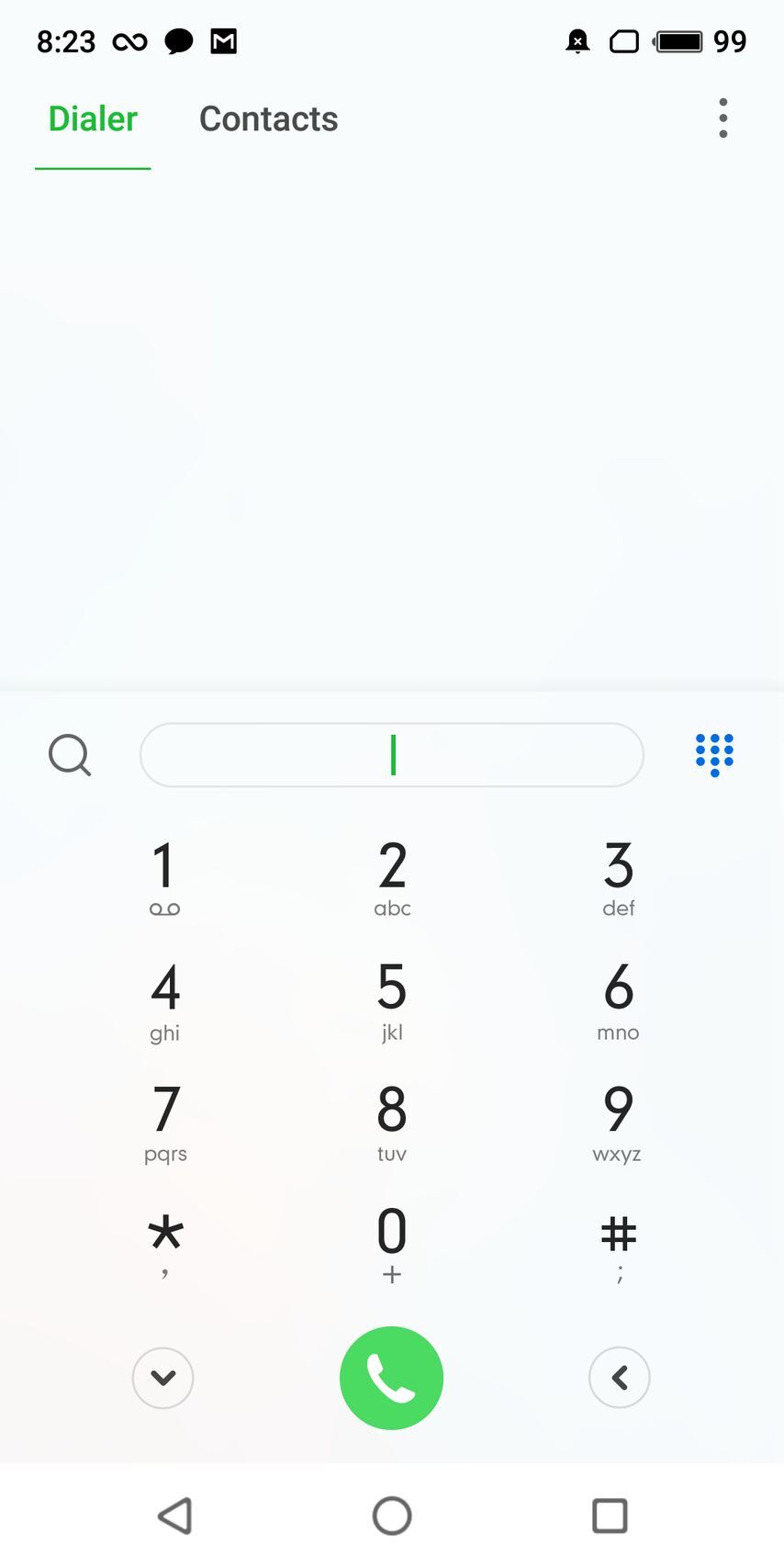Collapse the keypad with the down chevron

pos(162,1377)
